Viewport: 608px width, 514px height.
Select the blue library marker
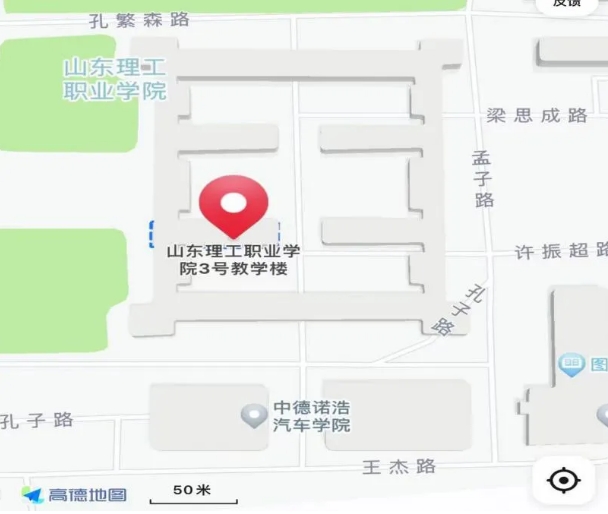571,365
